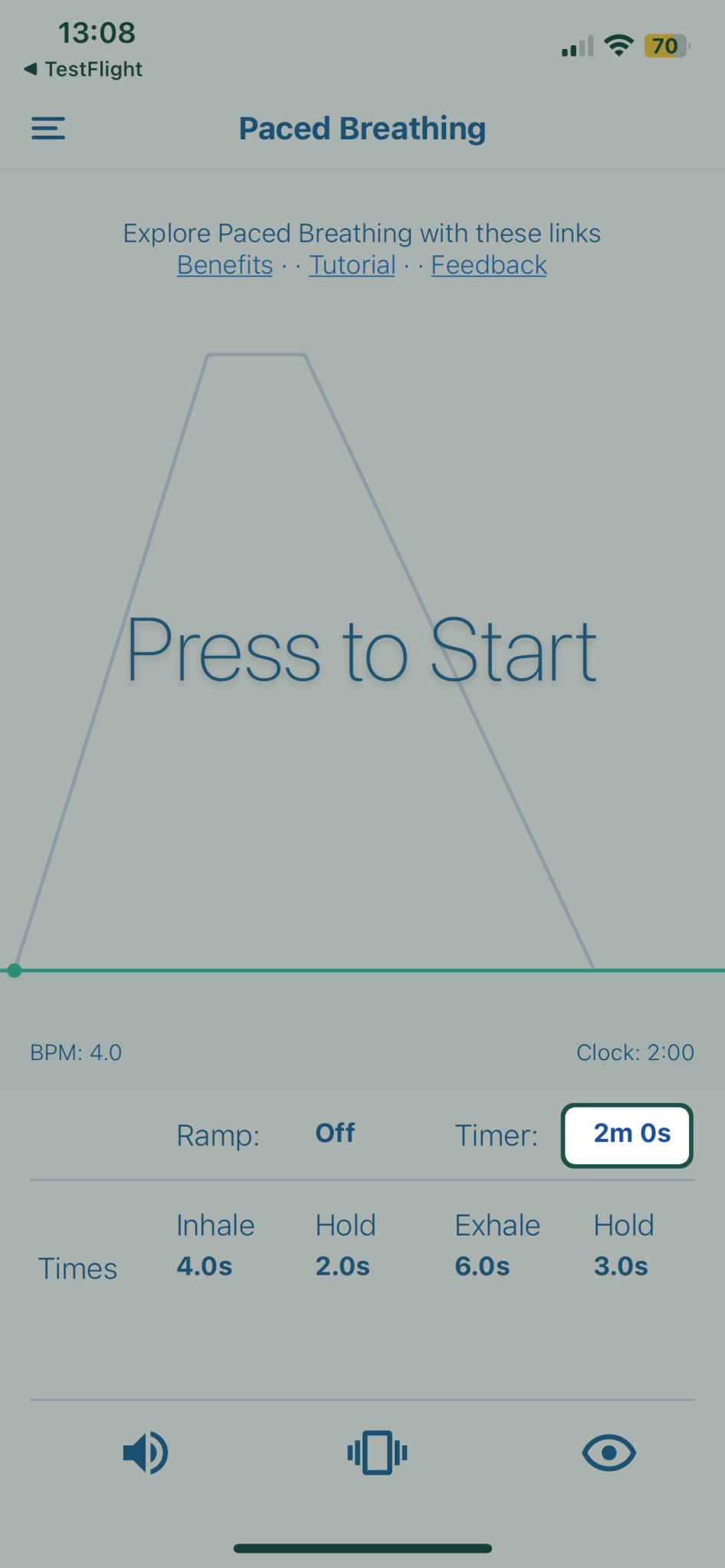Open the Tutorial link

coord(352,265)
